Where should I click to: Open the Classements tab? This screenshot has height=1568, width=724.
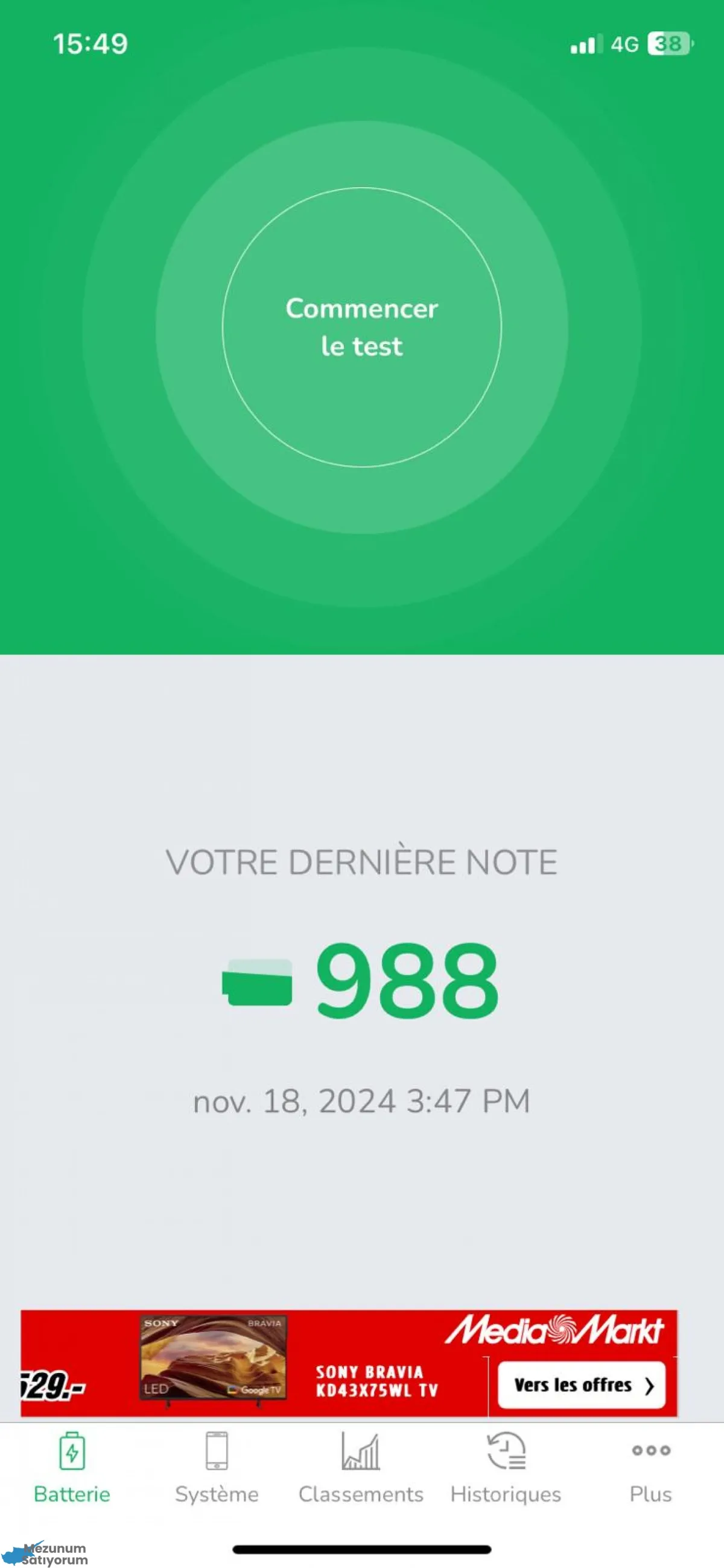361,1468
